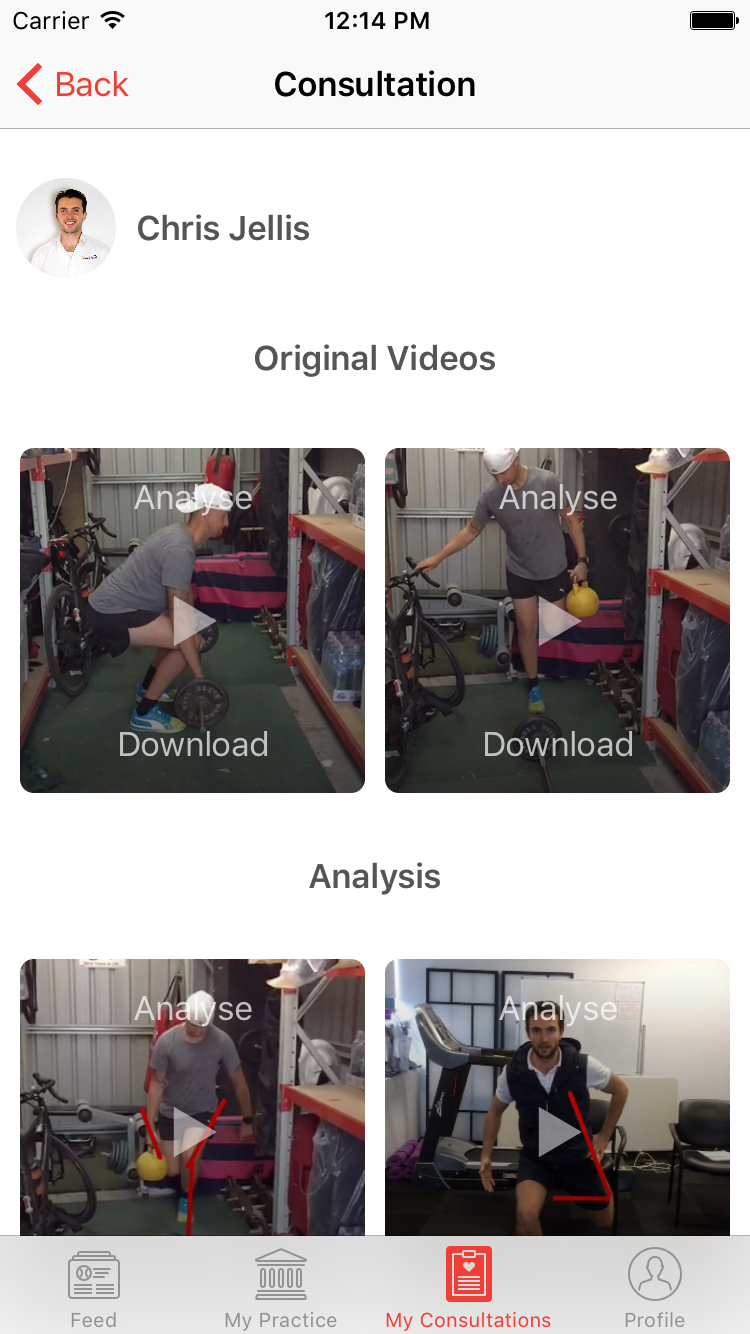Open the My Practice tab
The width and height of the screenshot is (750, 1334).
tap(281, 1288)
